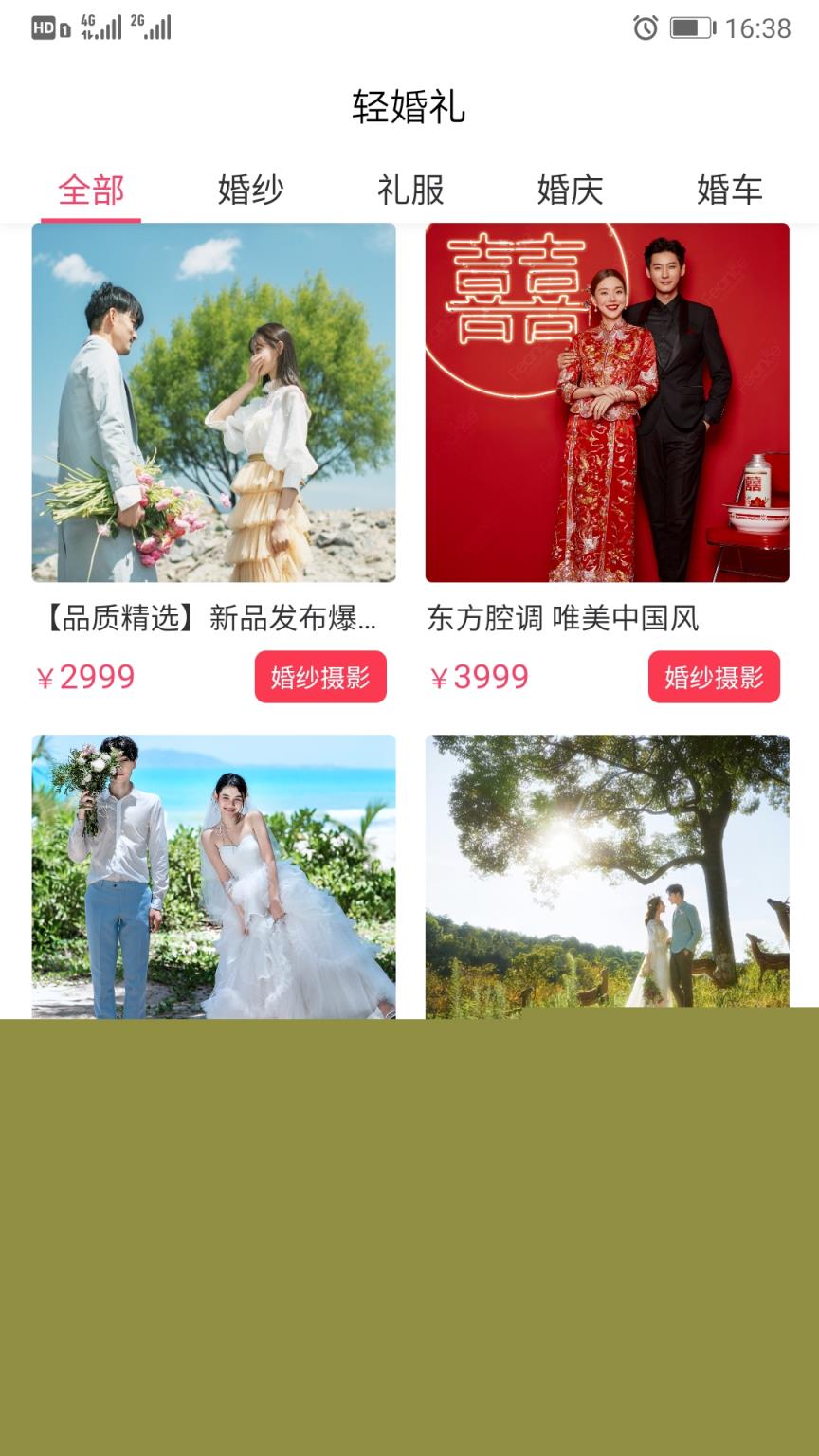Tap the ¥3999 price label
819x1456 pixels.
pos(480,676)
